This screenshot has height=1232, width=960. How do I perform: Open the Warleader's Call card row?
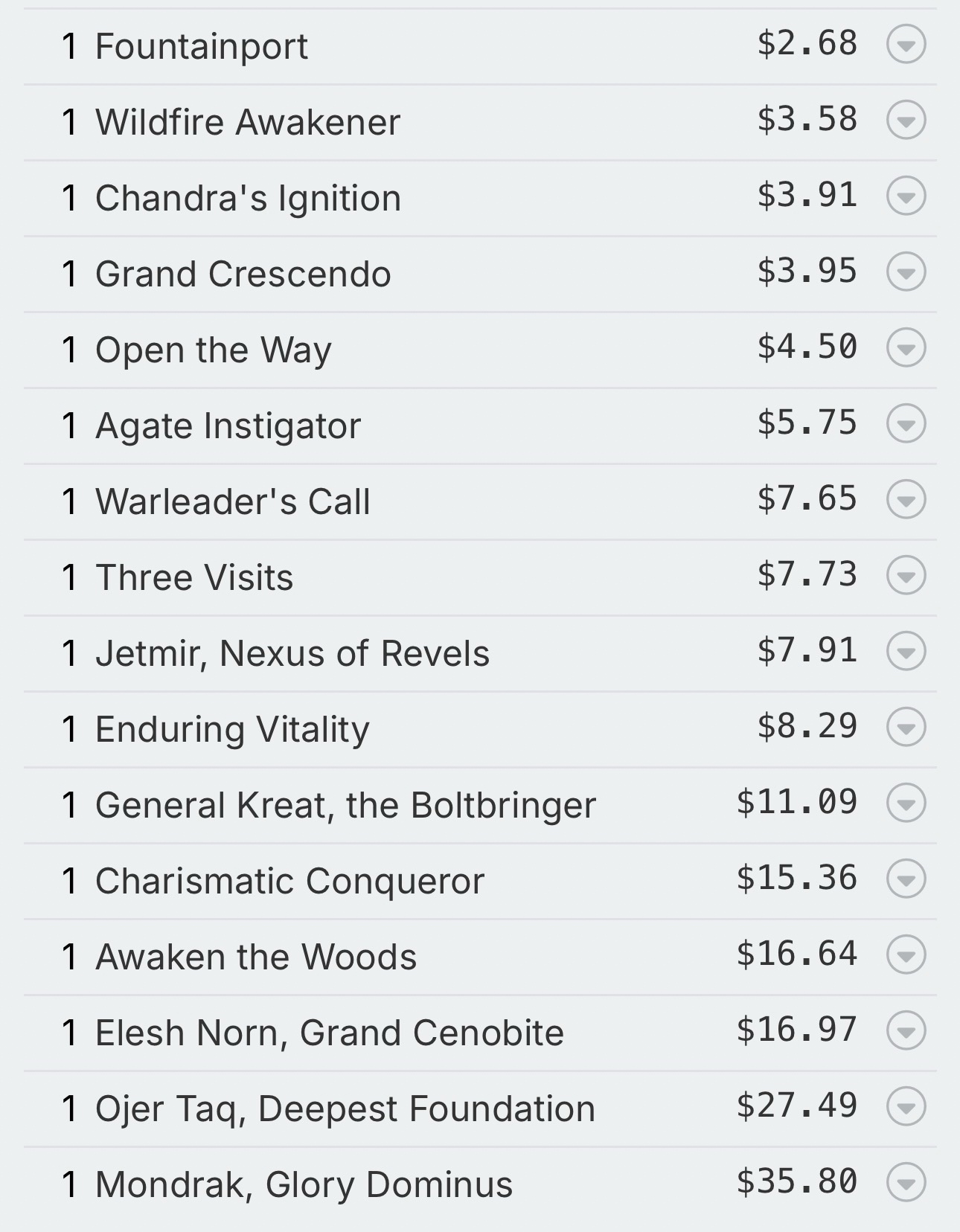(233, 501)
